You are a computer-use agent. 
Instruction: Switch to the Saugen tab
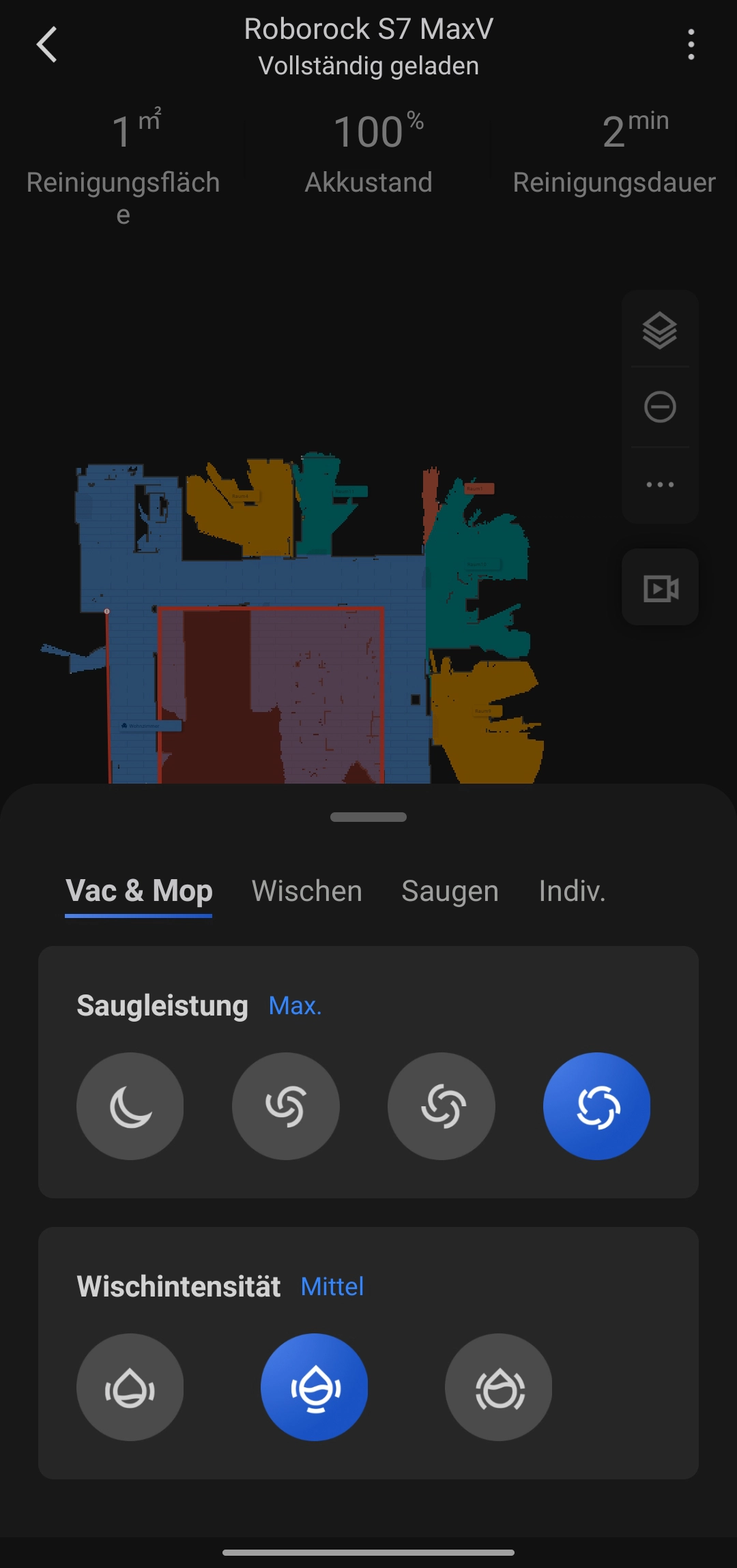click(450, 891)
